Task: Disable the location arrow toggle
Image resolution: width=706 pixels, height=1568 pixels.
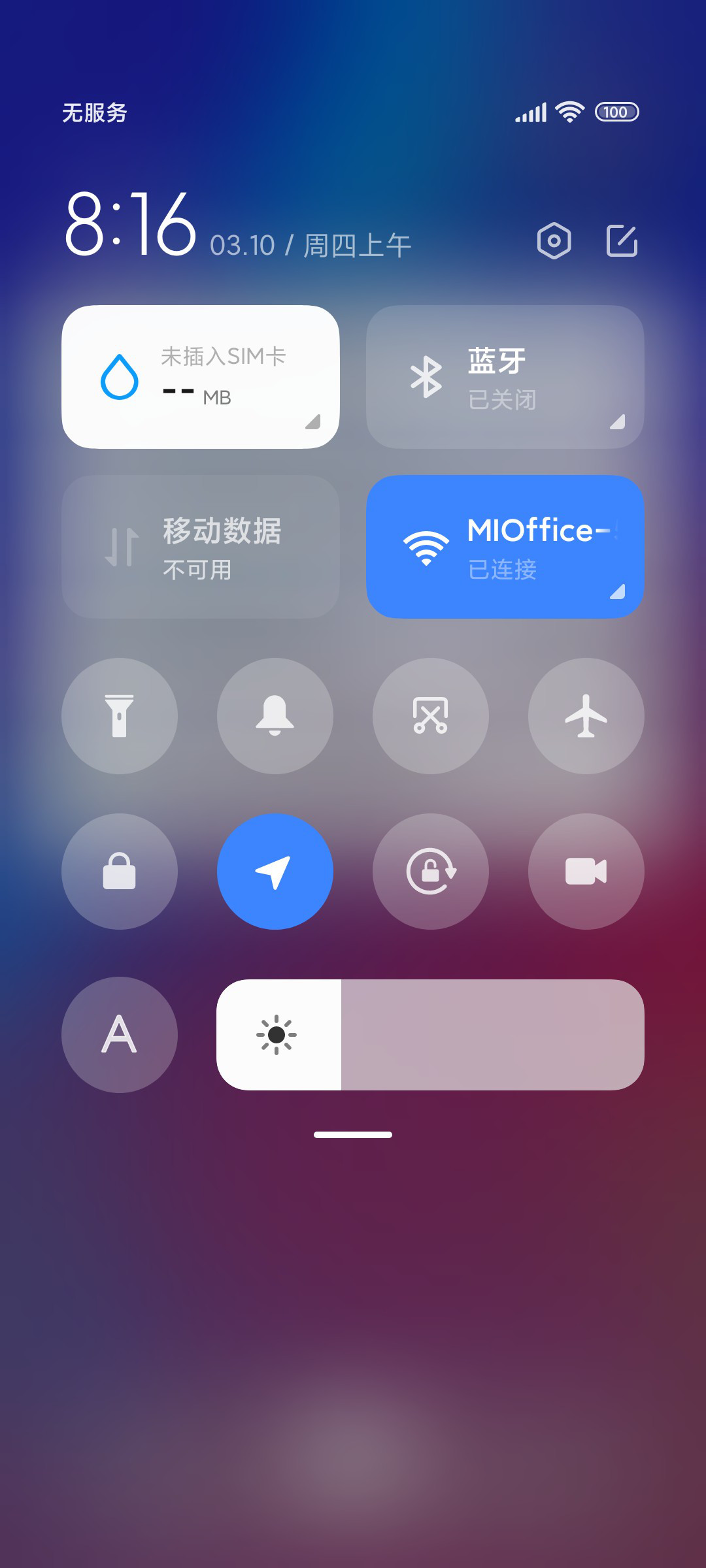Action: pyautogui.click(x=275, y=872)
